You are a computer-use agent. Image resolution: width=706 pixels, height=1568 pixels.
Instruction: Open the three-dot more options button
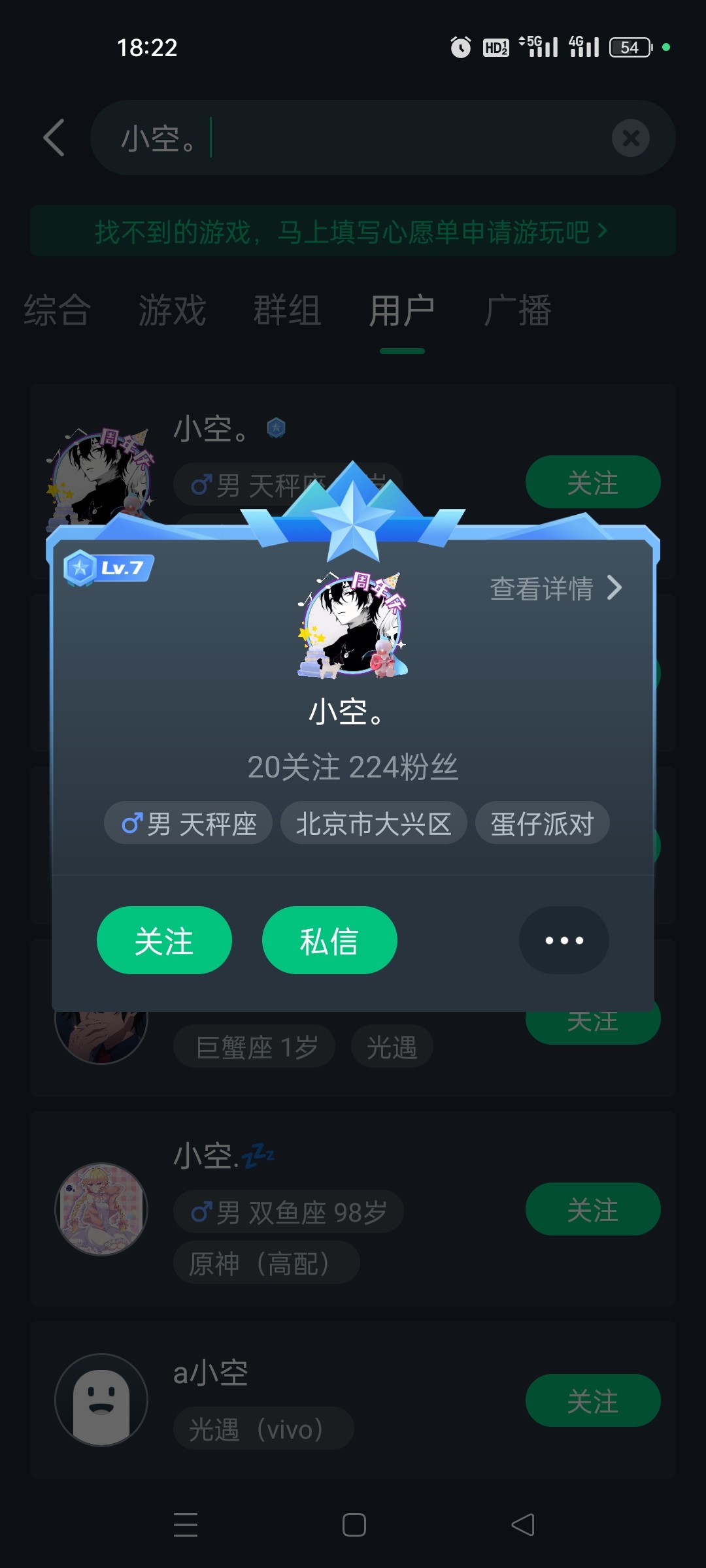564,940
